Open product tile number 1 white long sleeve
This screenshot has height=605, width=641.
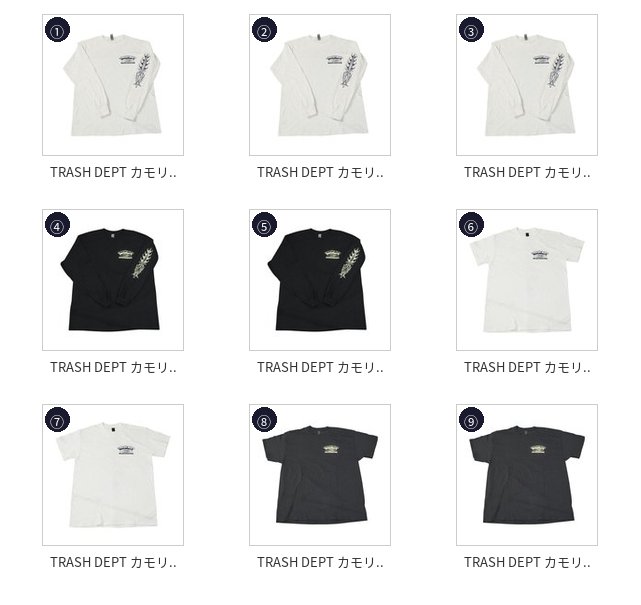(x=113, y=85)
